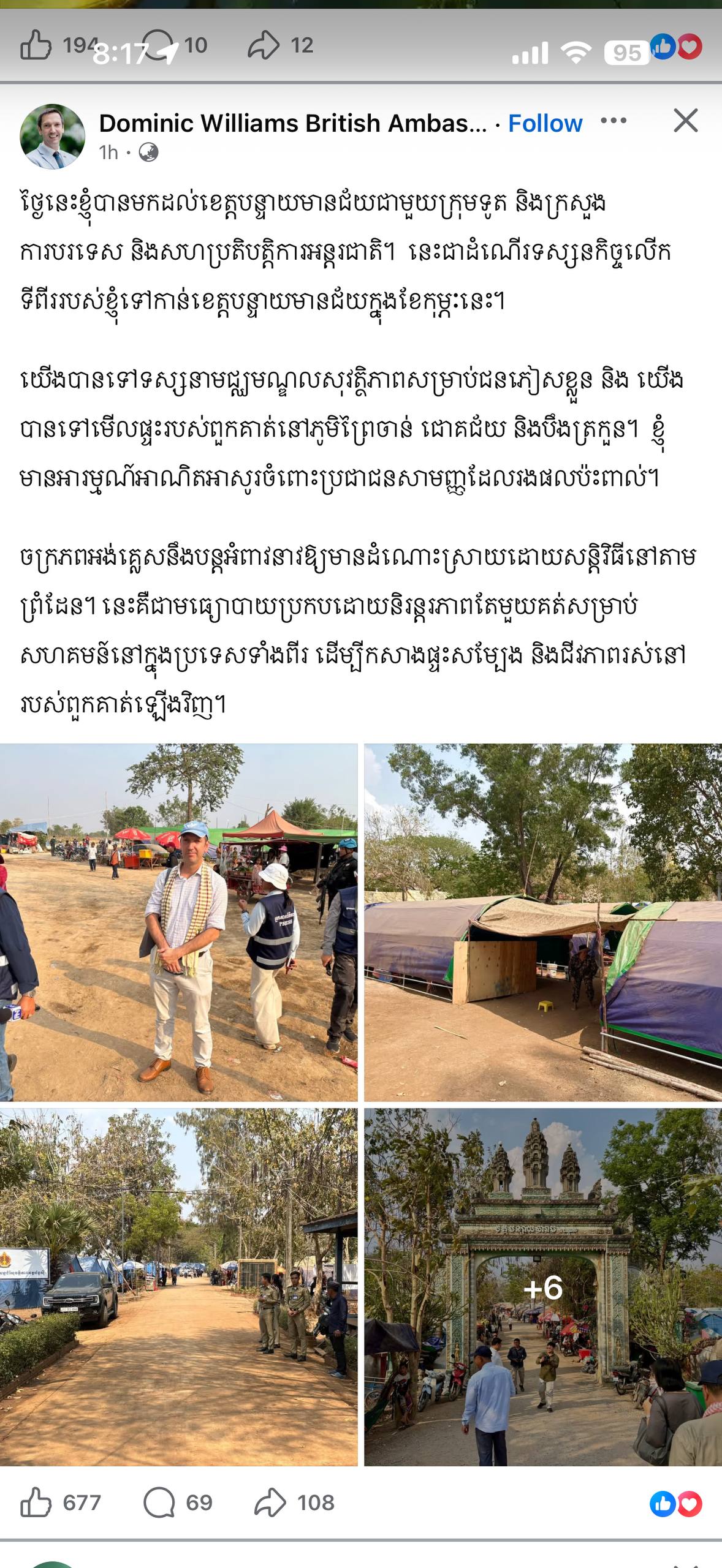
Task: View reactions on the 677-like post
Action: click(x=675, y=1504)
